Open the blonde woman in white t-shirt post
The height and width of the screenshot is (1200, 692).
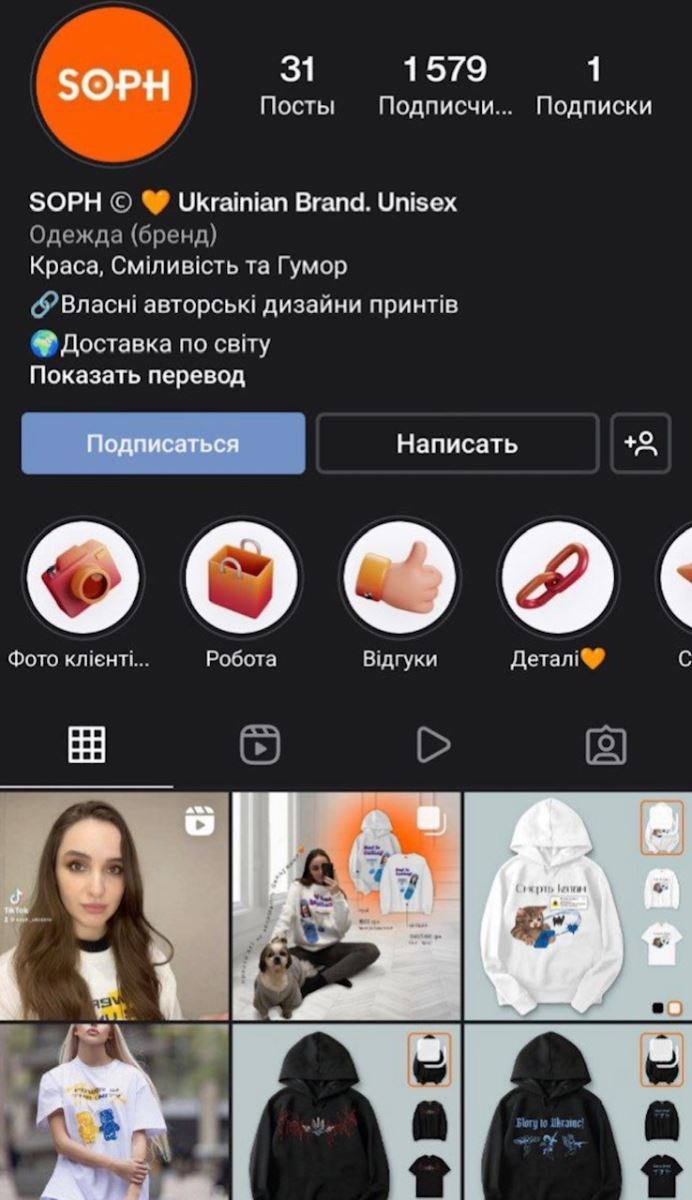pos(114,1112)
